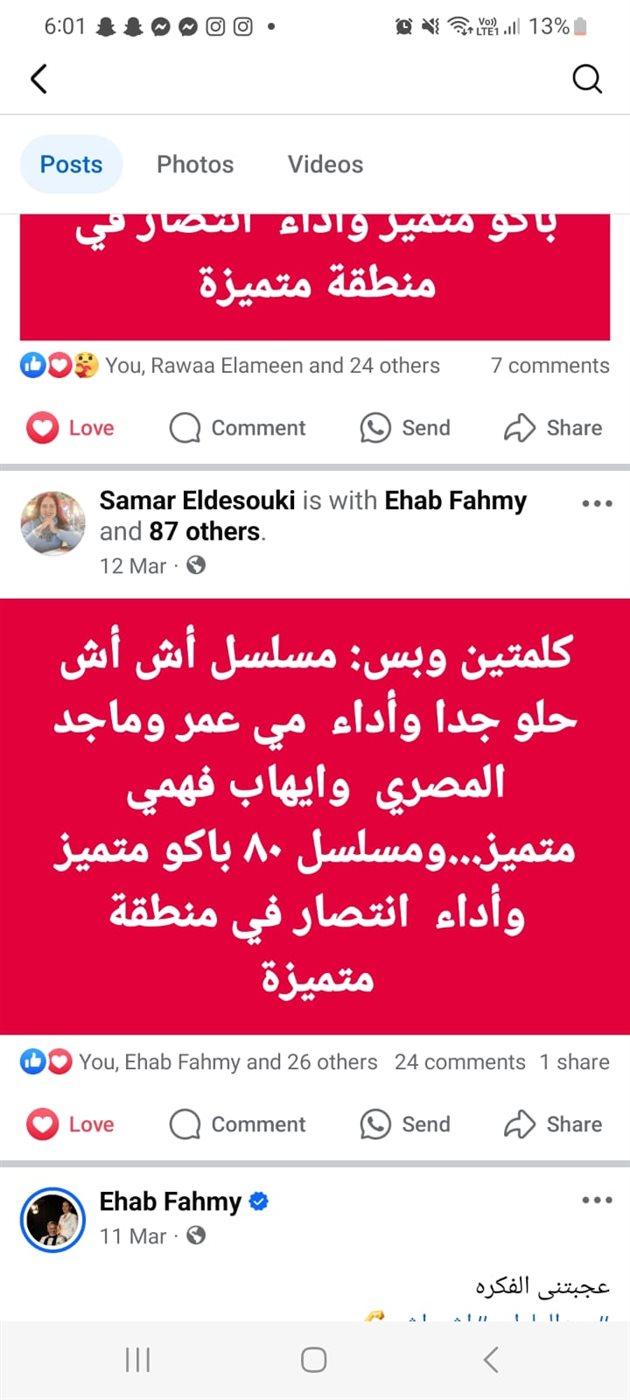630x1400 pixels.
Task: Open search with the magnifier icon
Action: click(x=587, y=78)
